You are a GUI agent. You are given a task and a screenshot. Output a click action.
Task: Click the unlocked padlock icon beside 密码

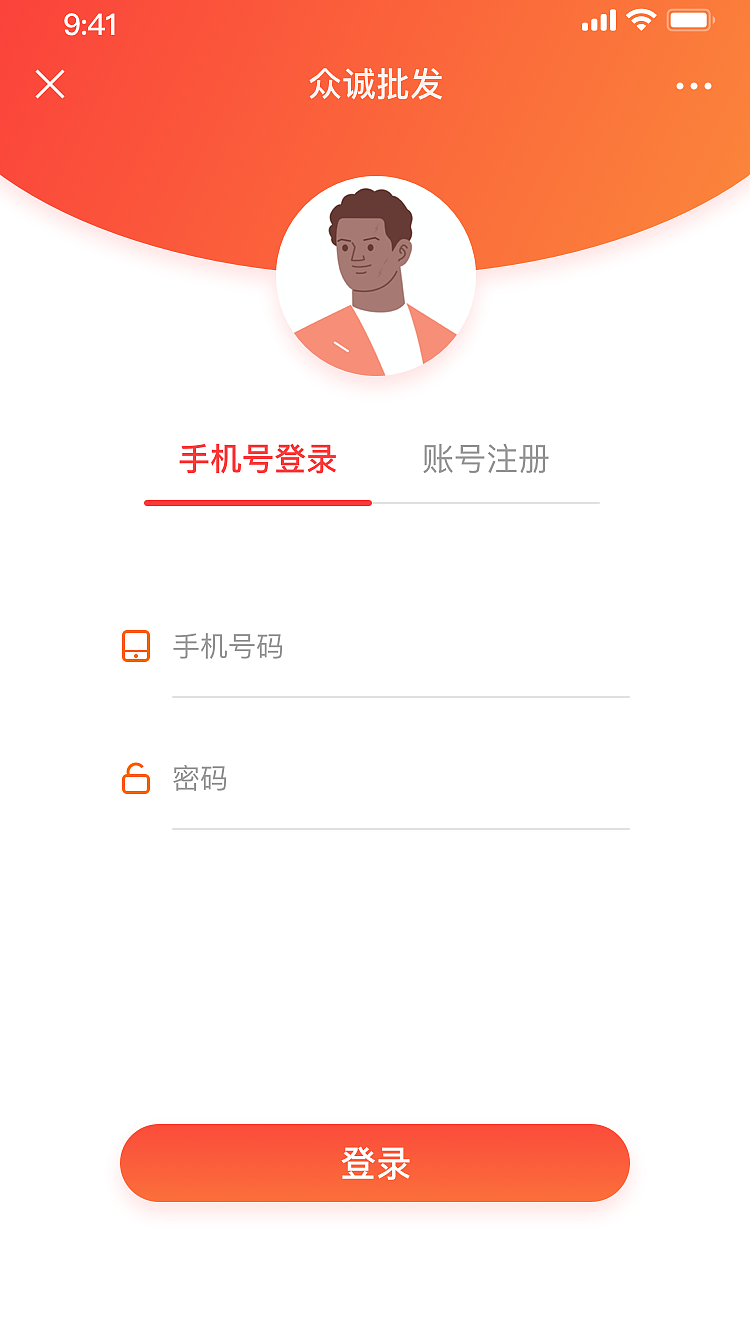click(x=135, y=779)
